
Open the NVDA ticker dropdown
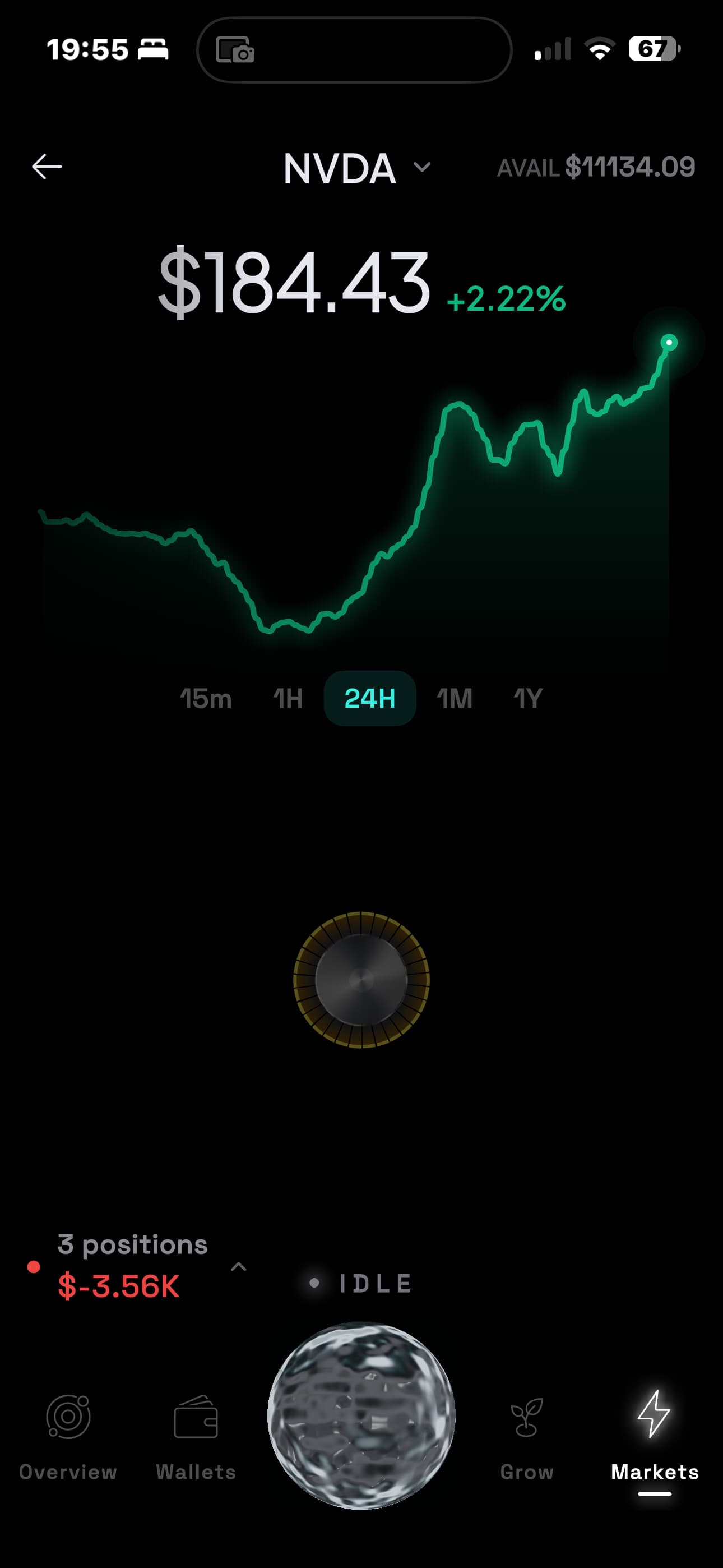[x=356, y=168]
